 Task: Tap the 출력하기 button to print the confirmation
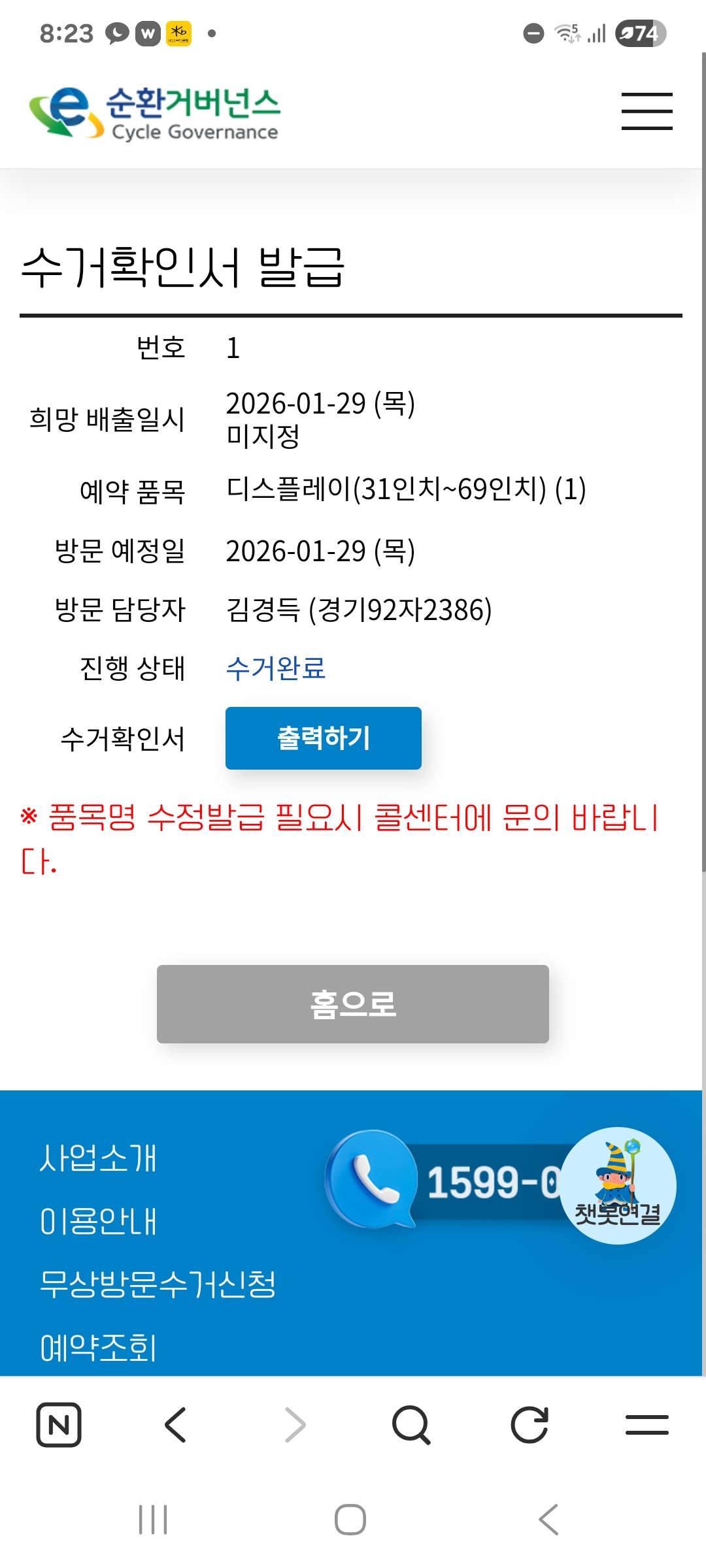(323, 738)
